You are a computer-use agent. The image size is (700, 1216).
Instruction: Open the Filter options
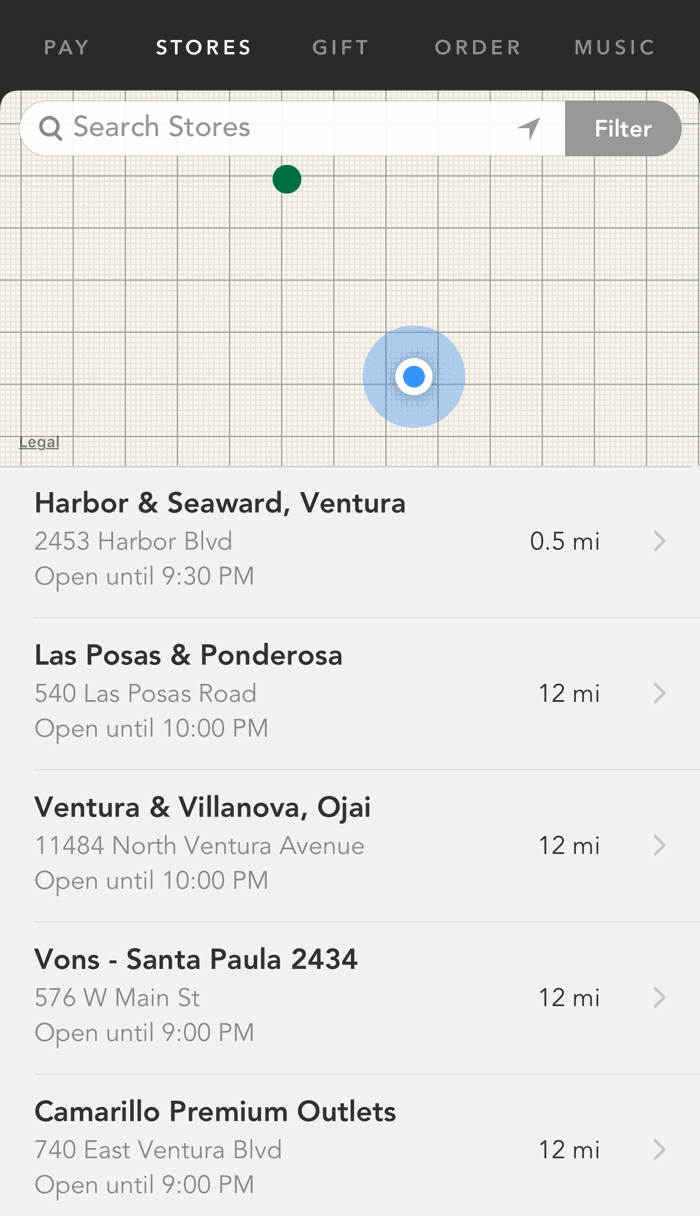[623, 128]
